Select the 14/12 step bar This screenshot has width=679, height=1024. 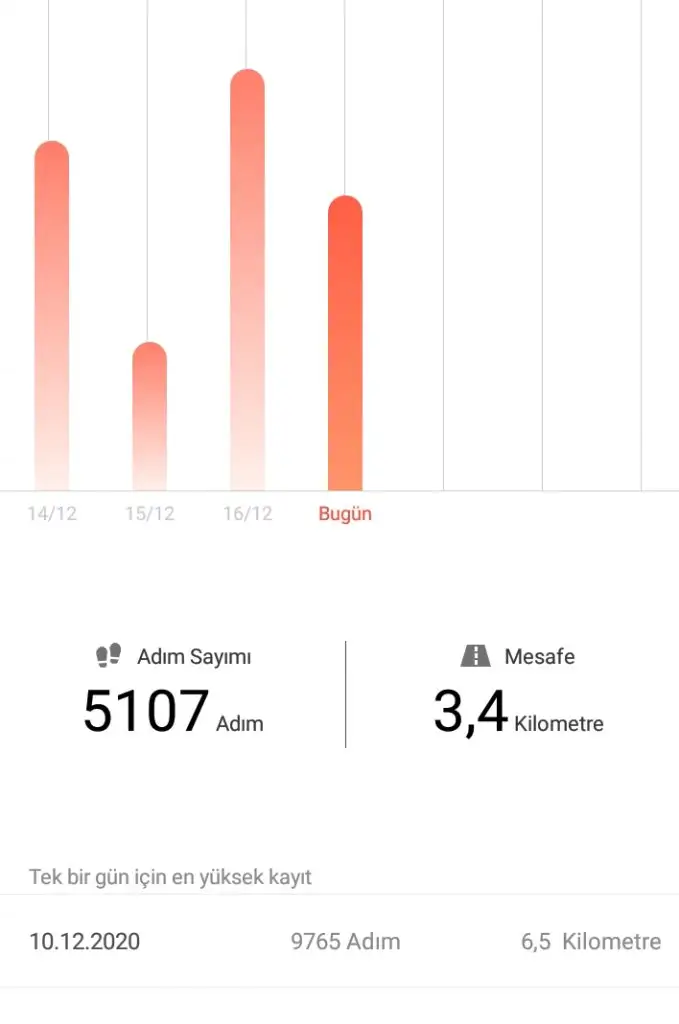pyautogui.click(x=52, y=315)
